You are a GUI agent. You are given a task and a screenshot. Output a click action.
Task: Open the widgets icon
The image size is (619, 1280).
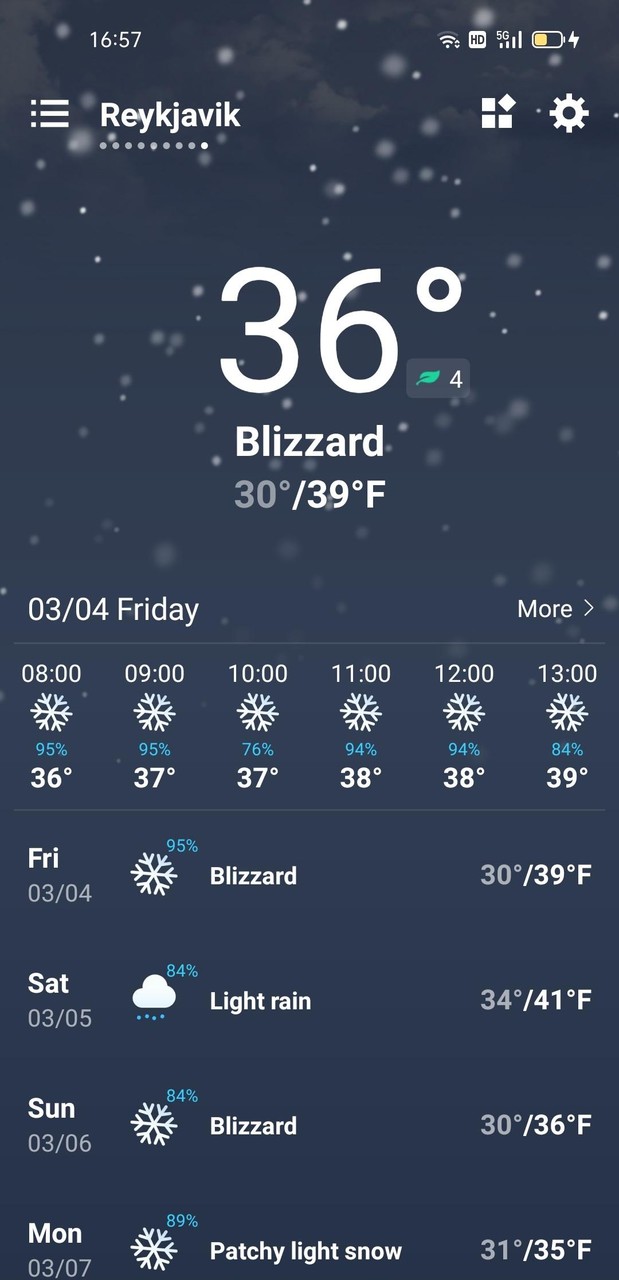[x=497, y=113]
